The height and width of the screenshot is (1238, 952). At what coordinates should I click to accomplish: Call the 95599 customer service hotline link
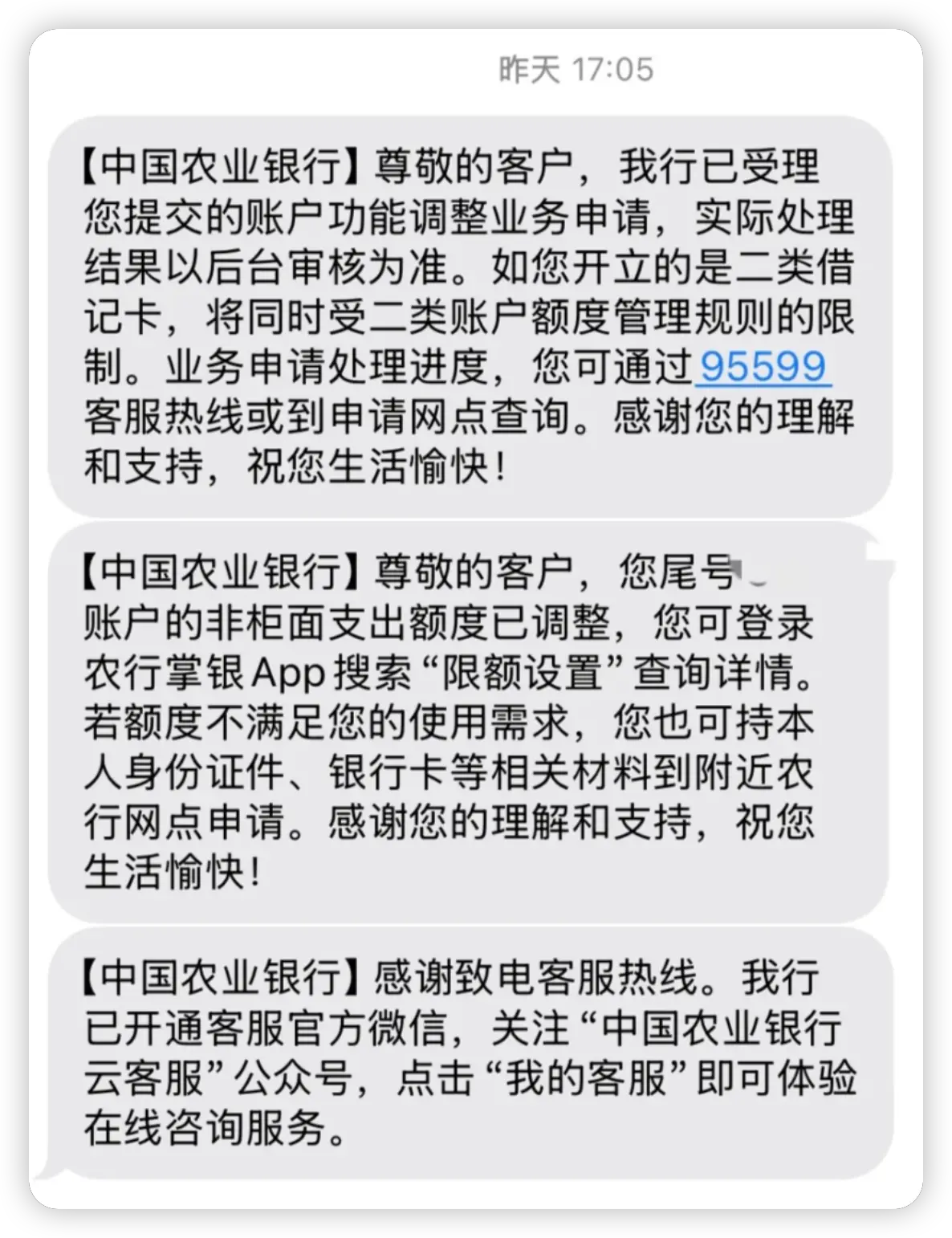click(763, 367)
